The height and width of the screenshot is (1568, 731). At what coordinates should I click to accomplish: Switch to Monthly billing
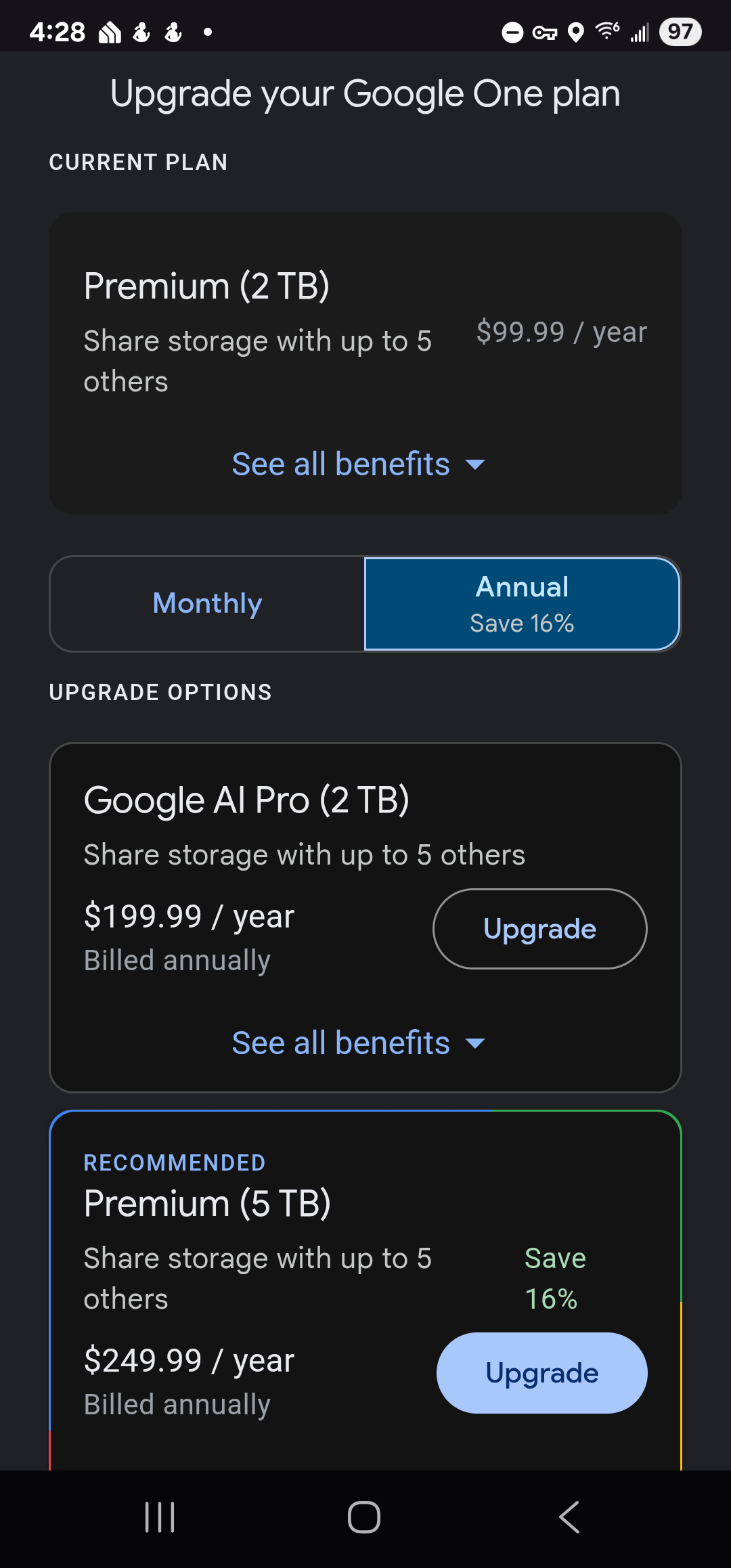pos(207,604)
